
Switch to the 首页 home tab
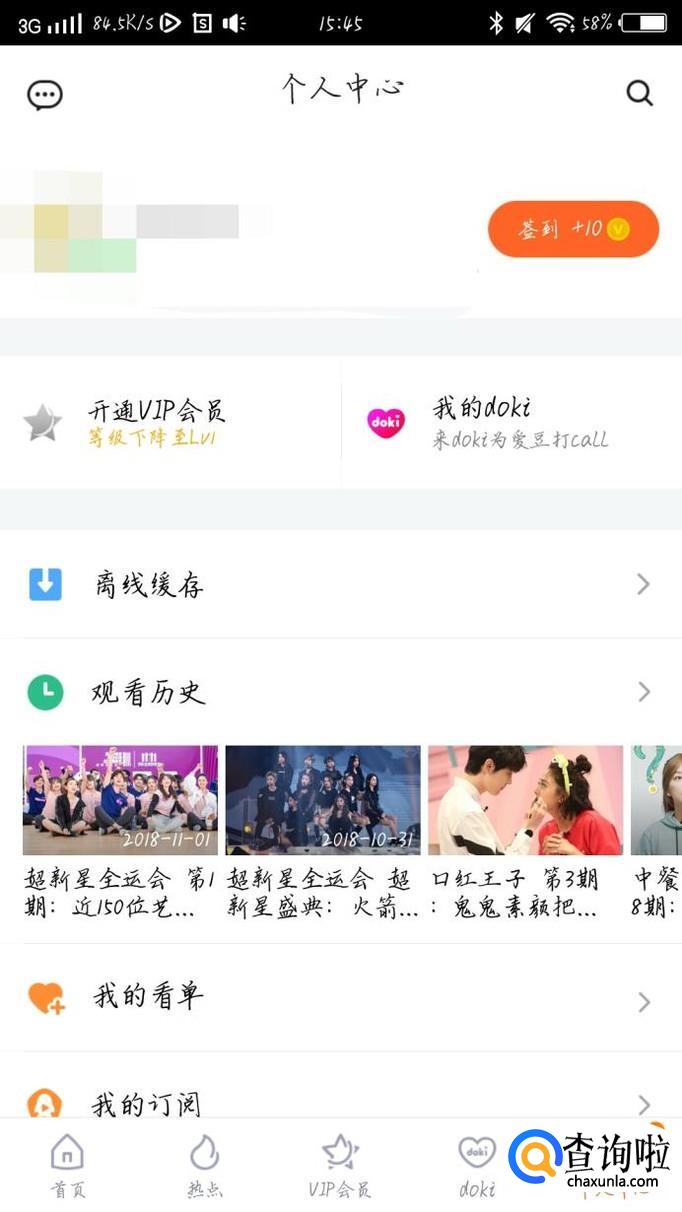tap(68, 1165)
